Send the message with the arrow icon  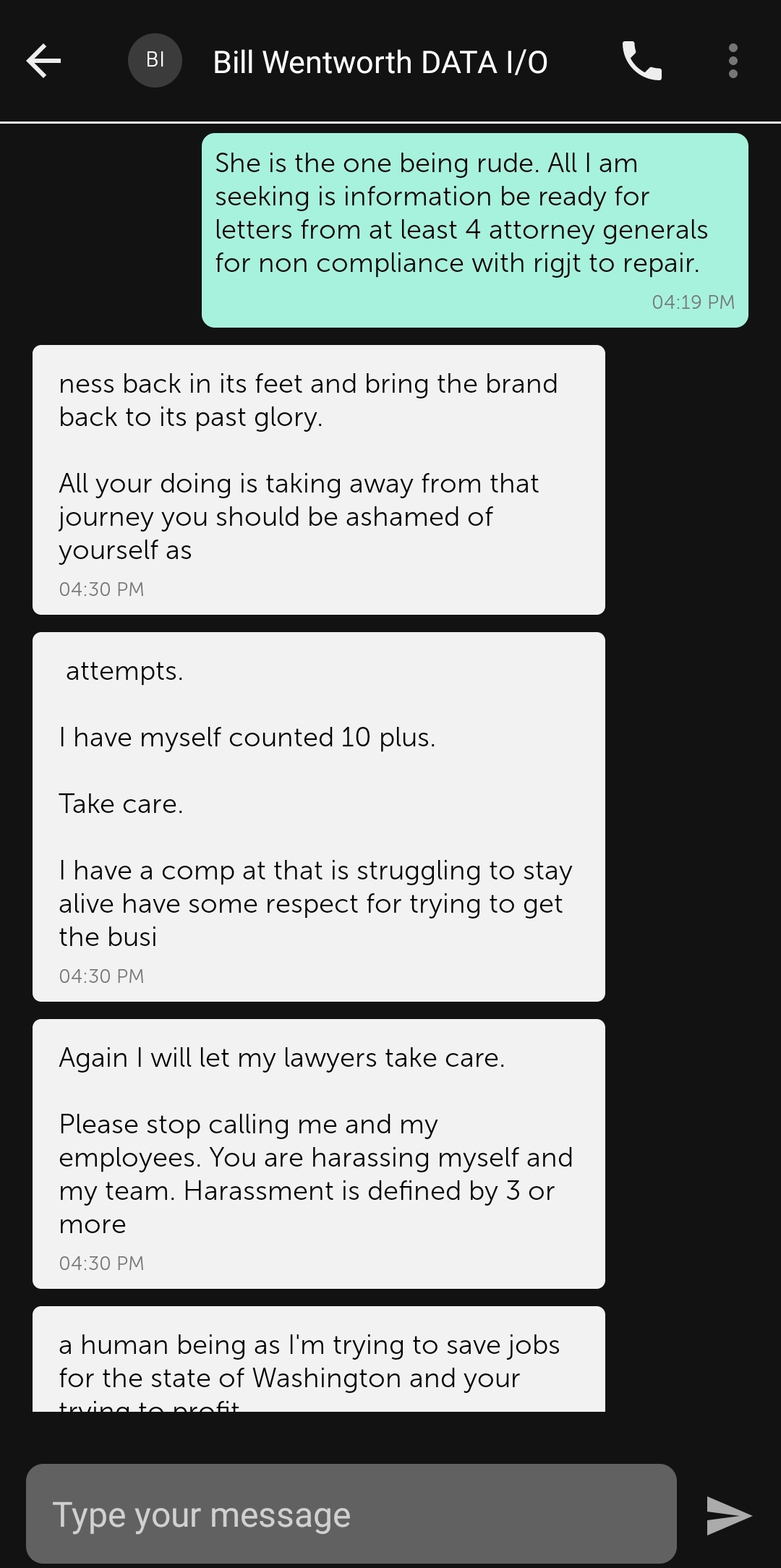pyautogui.click(x=728, y=1515)
